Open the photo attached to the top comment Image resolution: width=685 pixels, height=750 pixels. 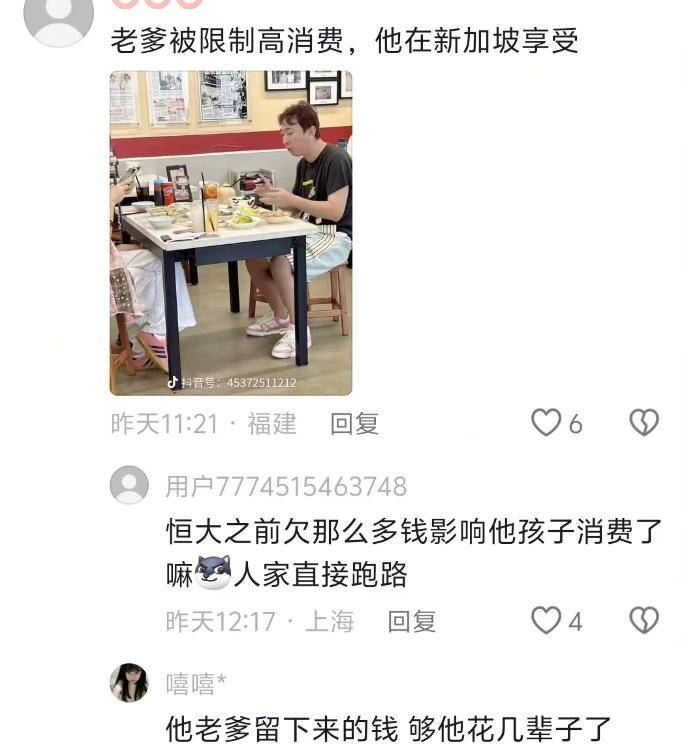230,233
